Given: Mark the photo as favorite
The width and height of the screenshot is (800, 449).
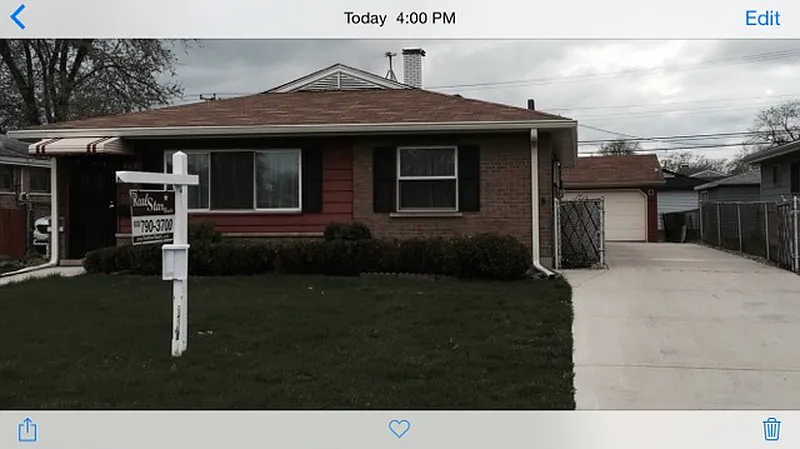Looking at the screenshot, I should (x=399, y=429).
